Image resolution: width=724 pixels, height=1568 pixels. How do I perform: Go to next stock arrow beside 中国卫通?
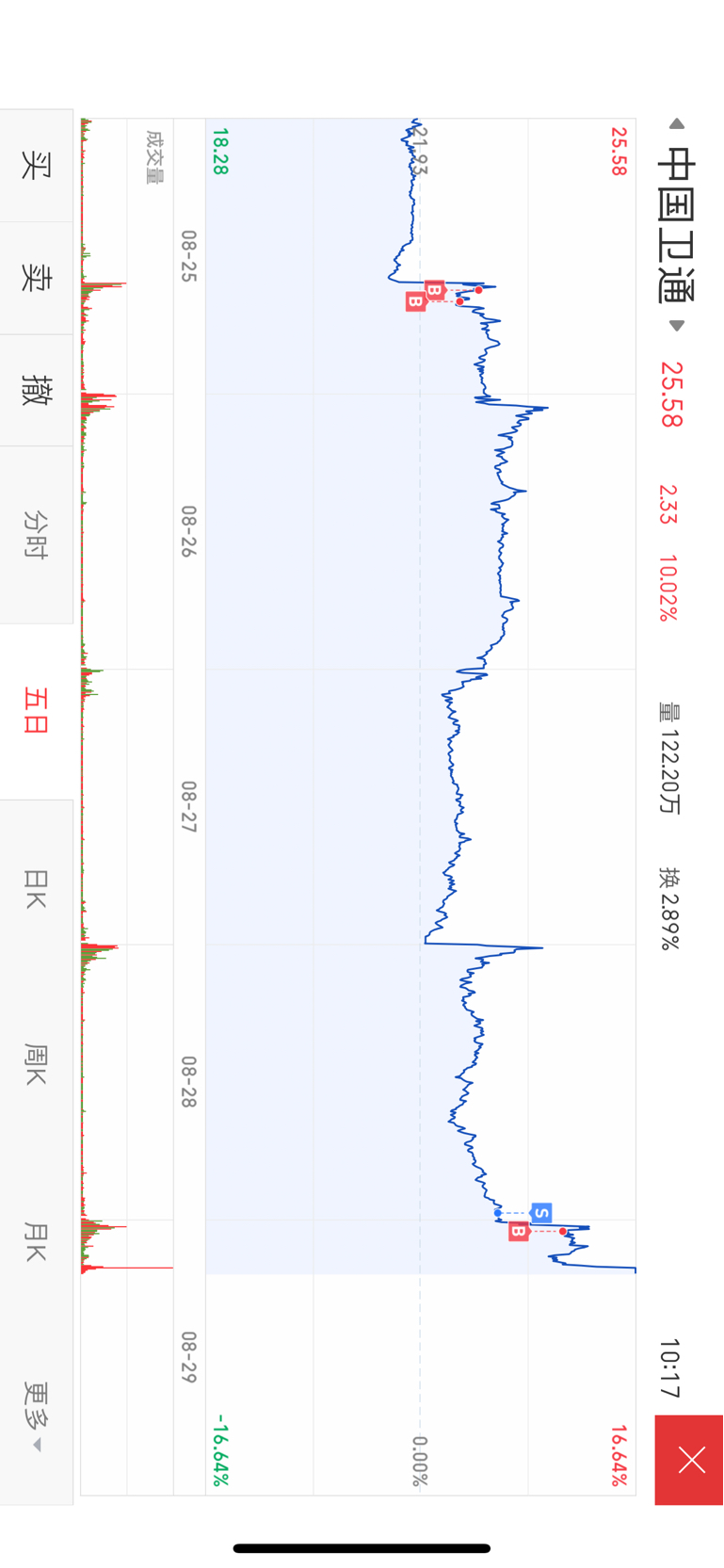pyautogui.click(x=676, y=326)
